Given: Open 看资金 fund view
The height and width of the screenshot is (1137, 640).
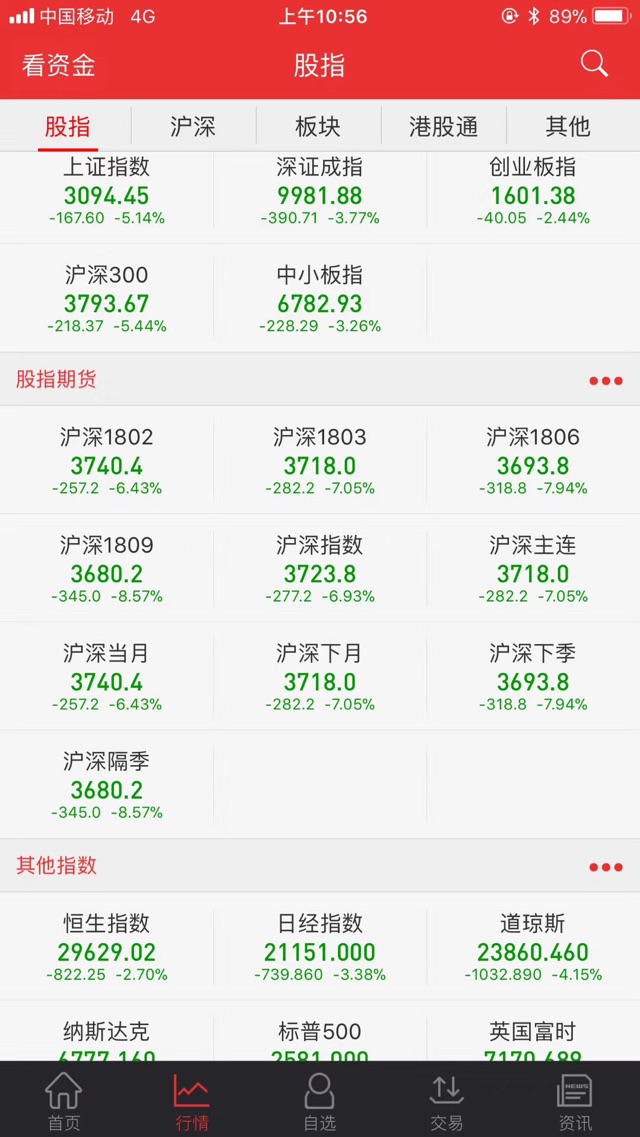Looking at the screenshot, I should tap(59, 66).
